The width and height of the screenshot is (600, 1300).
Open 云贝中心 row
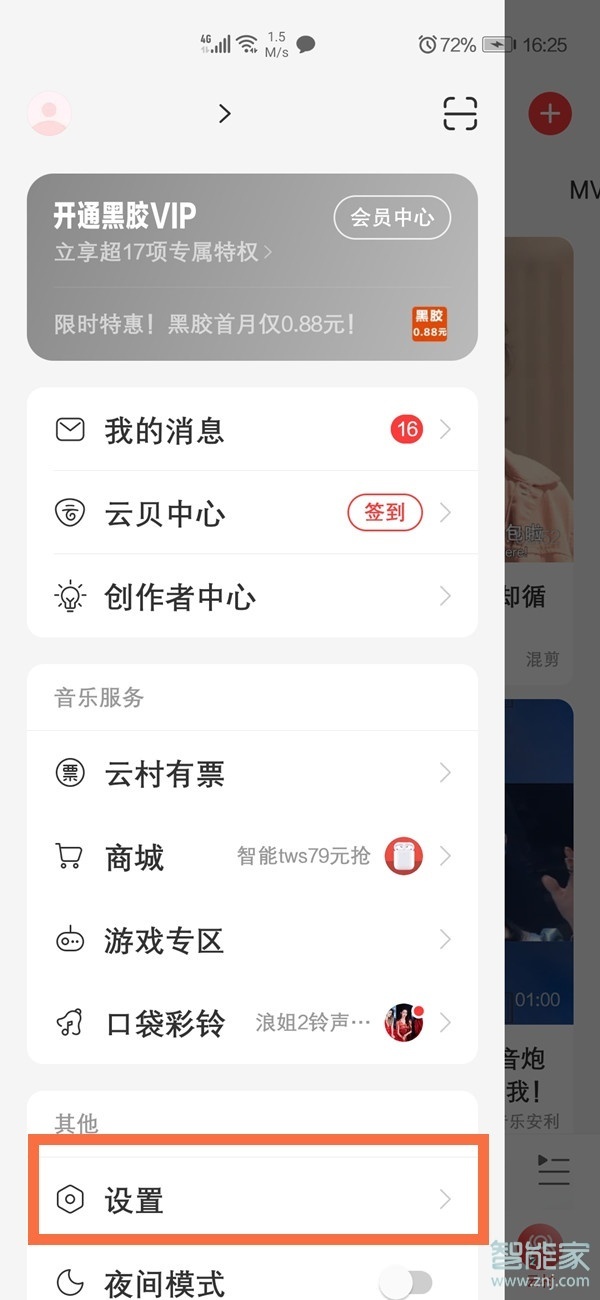(200, 513)
